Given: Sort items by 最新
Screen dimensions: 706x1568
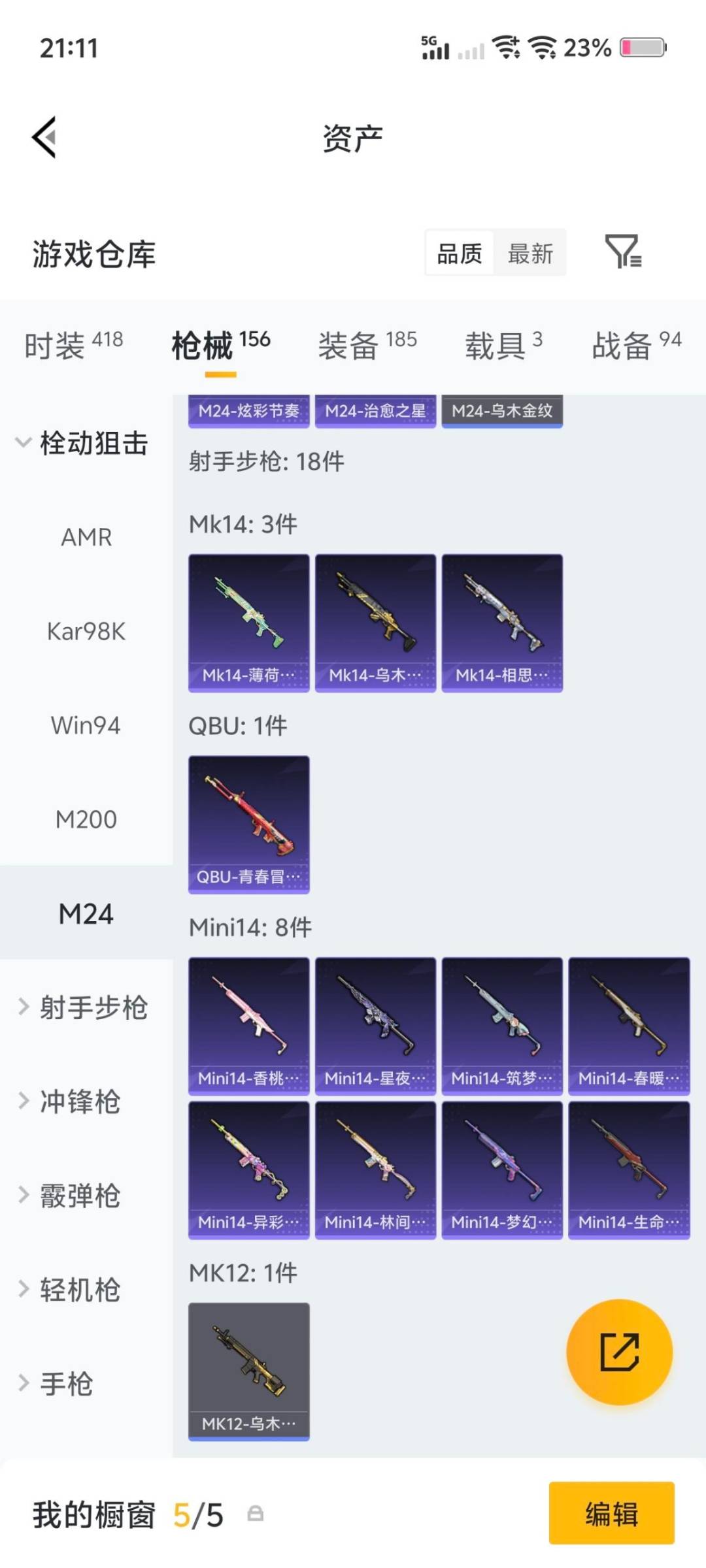Looking at the screenshot, I should click(531, 253).
